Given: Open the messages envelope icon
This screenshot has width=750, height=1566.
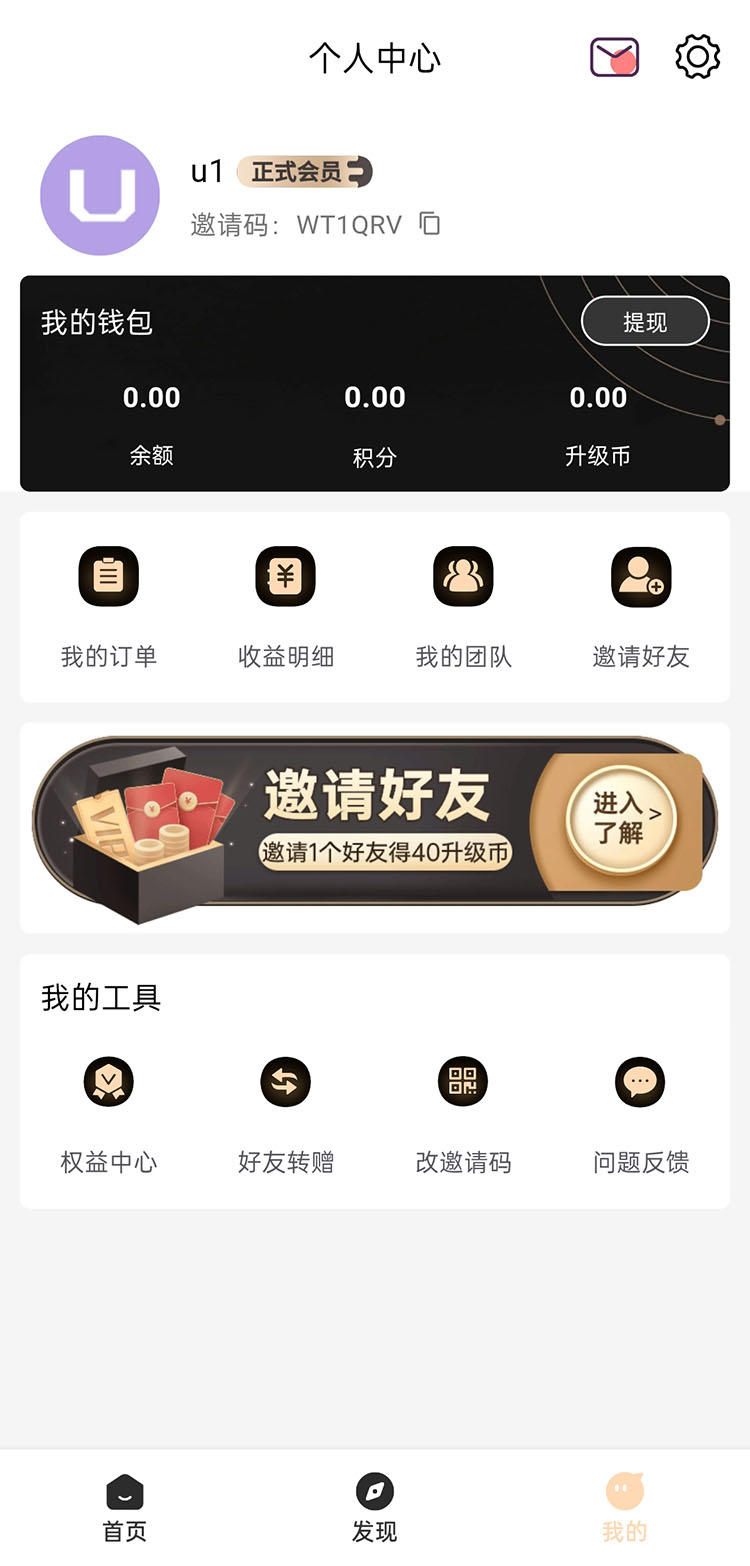Looking at the screenshot, I should click(614, 57).
